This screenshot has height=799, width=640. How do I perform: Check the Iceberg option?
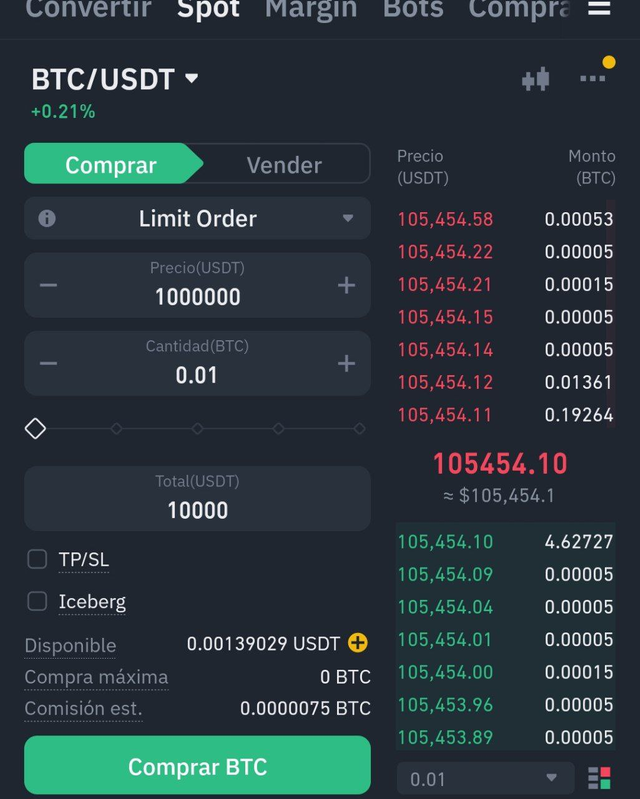tap(37, 601)
